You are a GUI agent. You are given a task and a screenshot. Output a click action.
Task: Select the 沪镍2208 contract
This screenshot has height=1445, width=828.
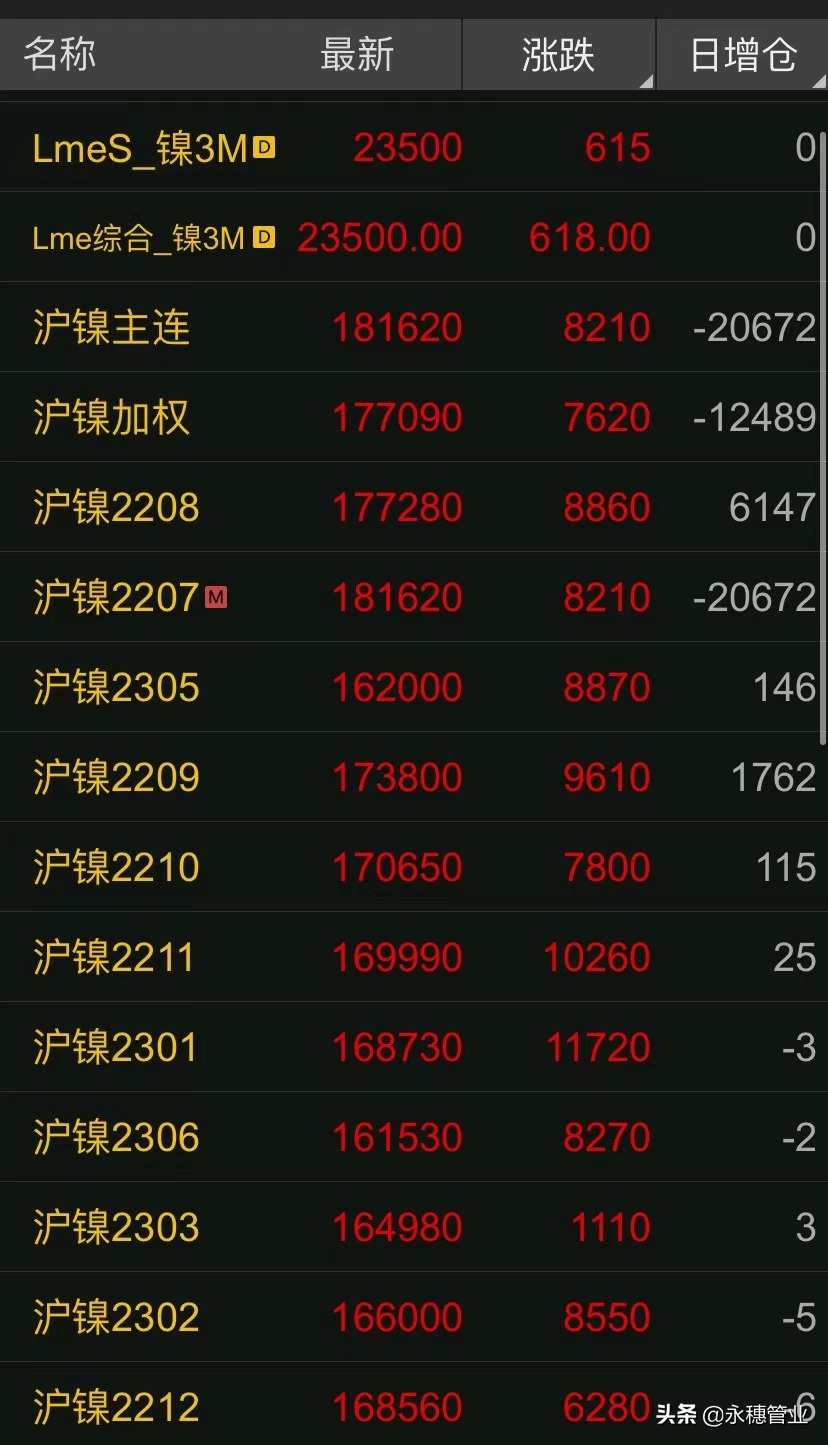pyautogui.click(x=414, y=507)
